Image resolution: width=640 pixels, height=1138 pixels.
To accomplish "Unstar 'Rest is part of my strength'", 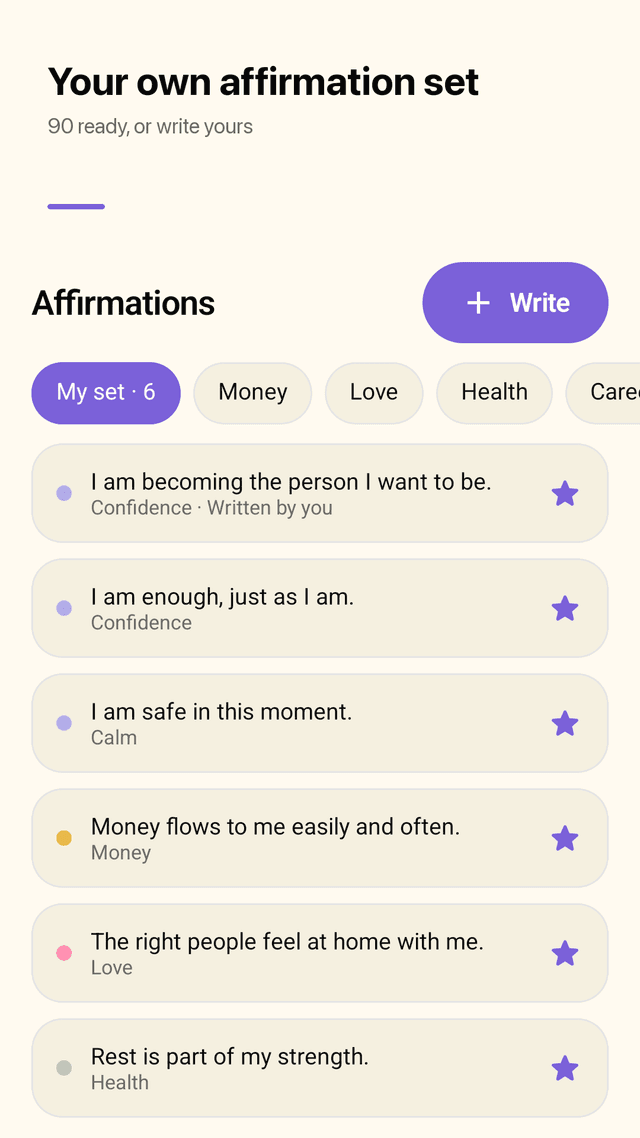I will [565, 1068].
